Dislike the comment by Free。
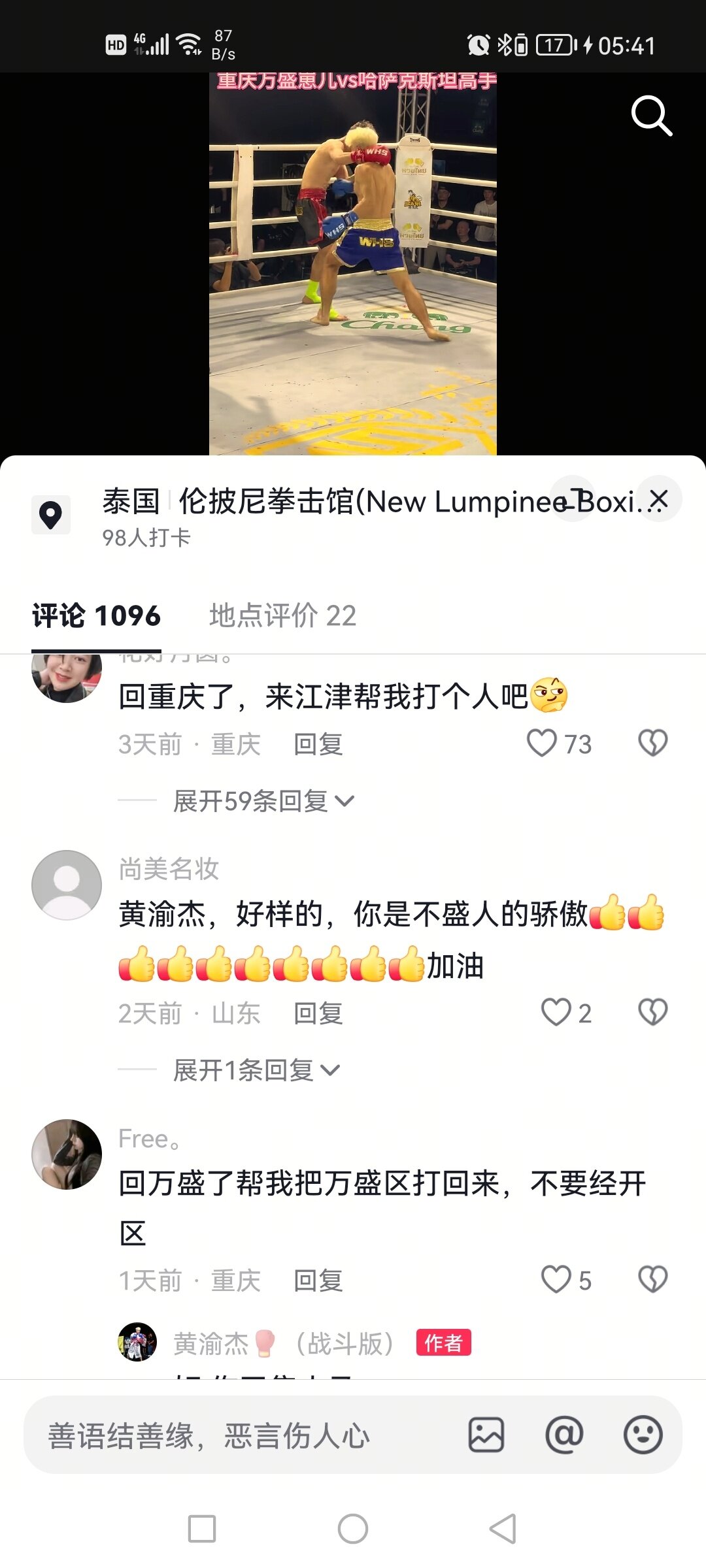This screenshot has width=706, height=1568. coord(652,1280)
